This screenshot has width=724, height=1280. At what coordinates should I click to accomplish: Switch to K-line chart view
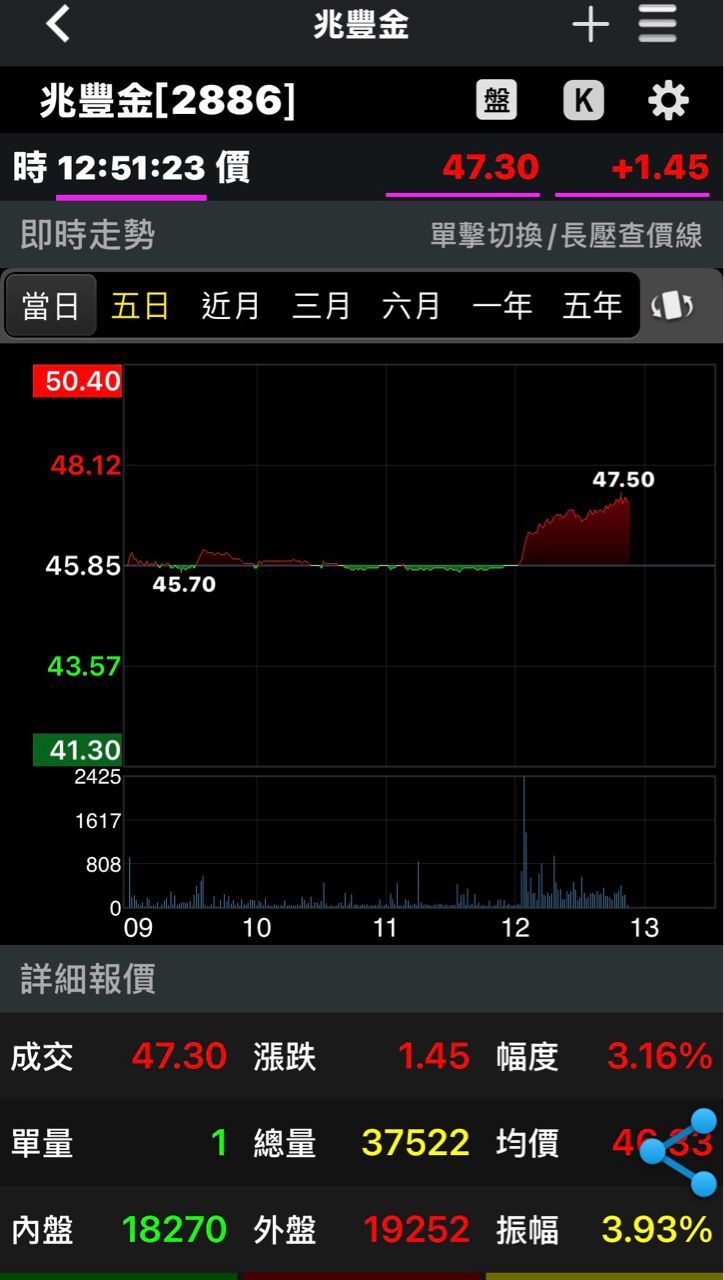583,100
